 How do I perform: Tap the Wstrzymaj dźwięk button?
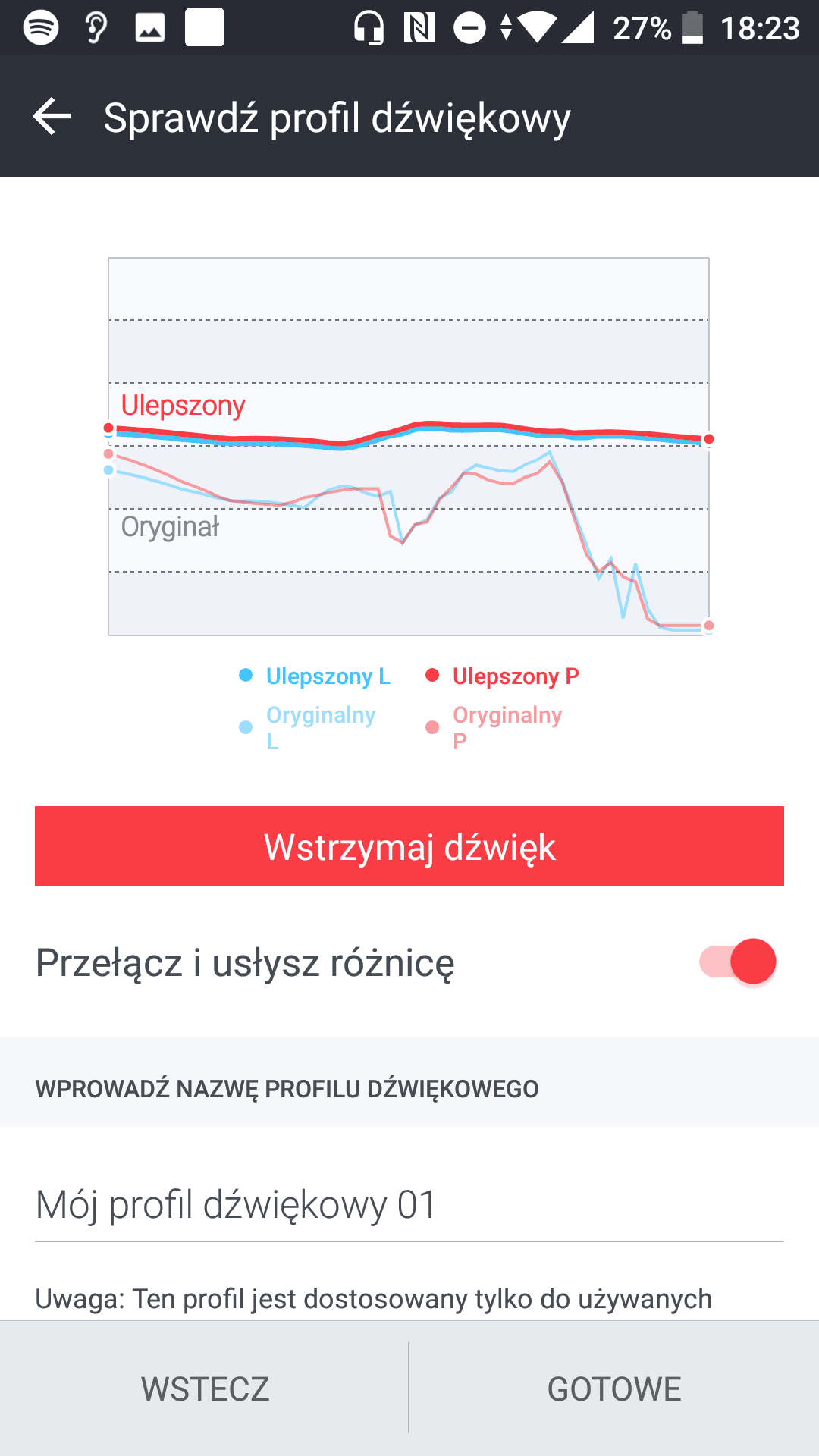tap(409, 846)
